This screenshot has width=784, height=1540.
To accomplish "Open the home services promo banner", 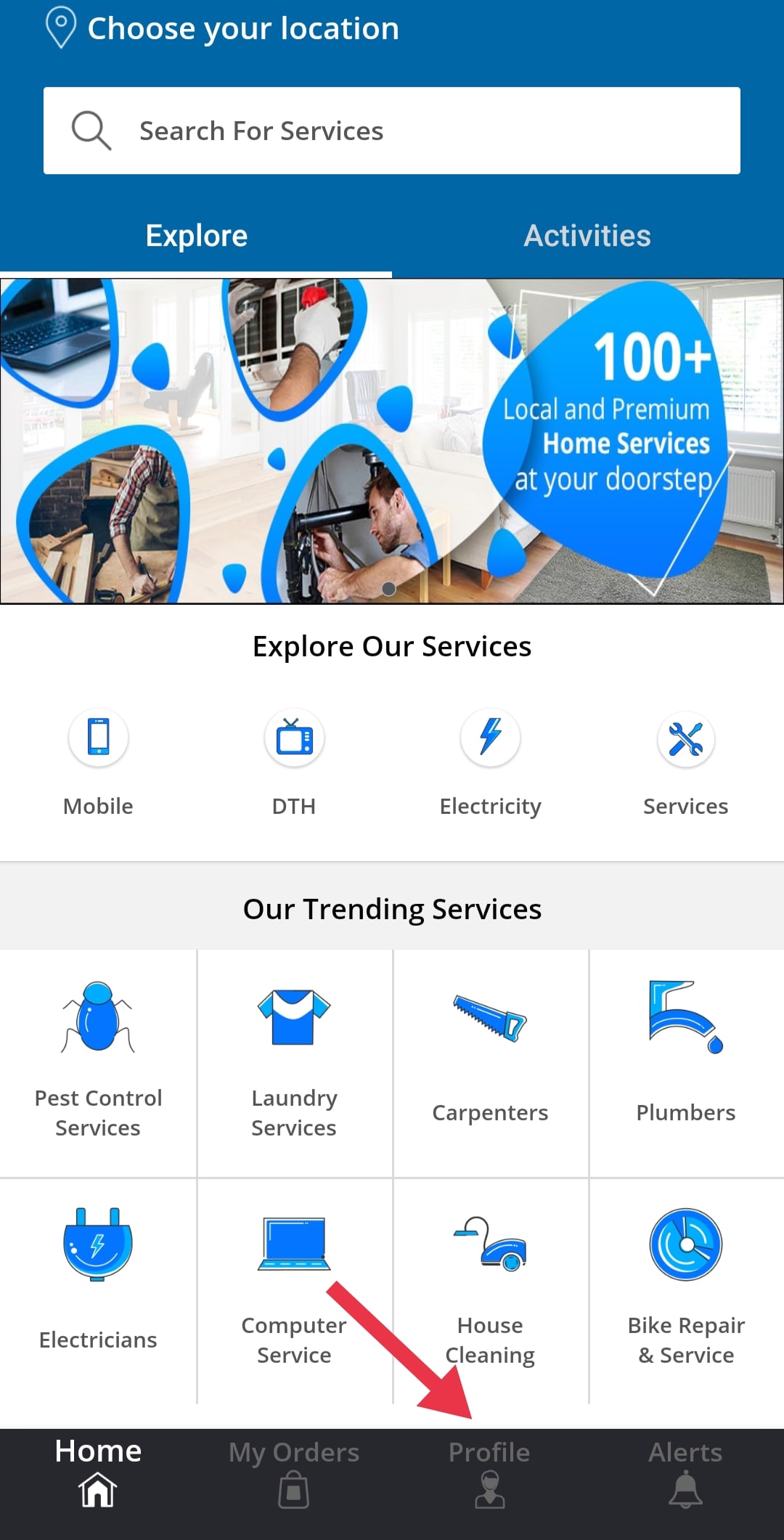I will (392, 441).
